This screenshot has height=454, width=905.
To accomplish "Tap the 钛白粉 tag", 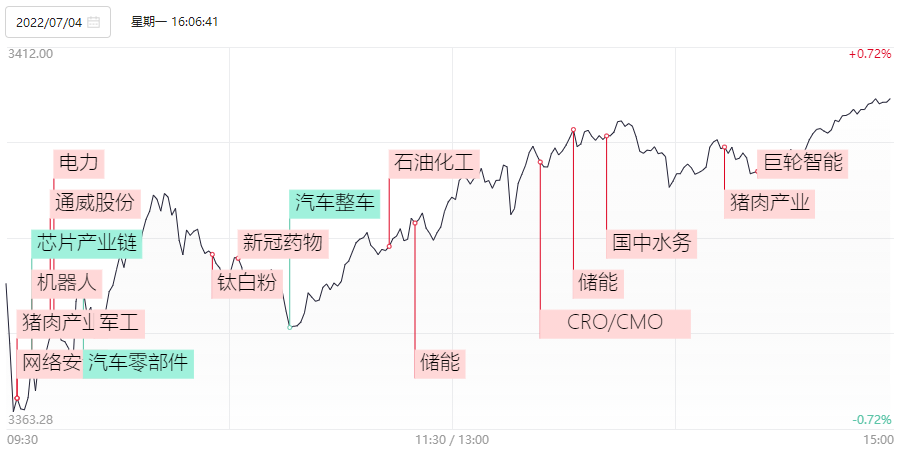I will pos(246,283).
